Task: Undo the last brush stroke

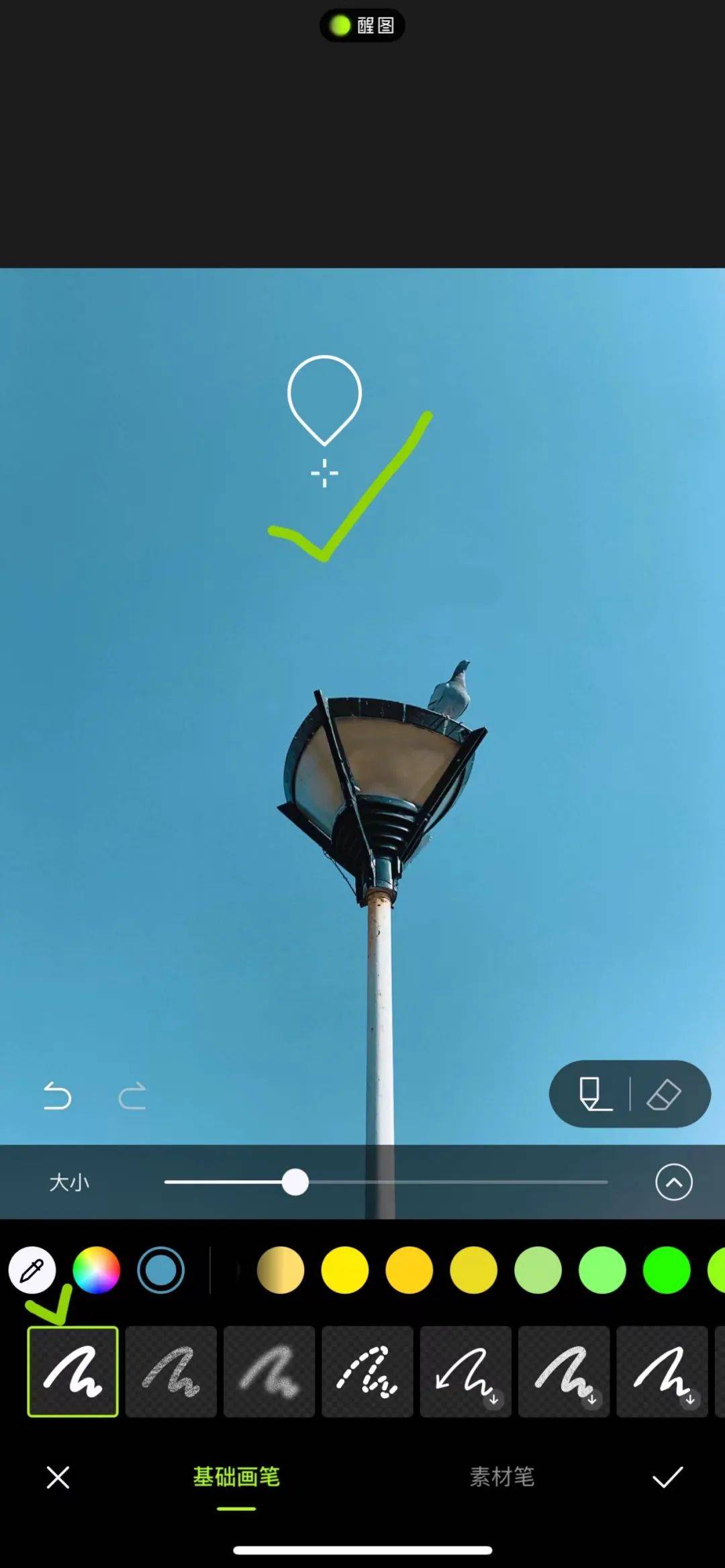Action: (57, 1096)
